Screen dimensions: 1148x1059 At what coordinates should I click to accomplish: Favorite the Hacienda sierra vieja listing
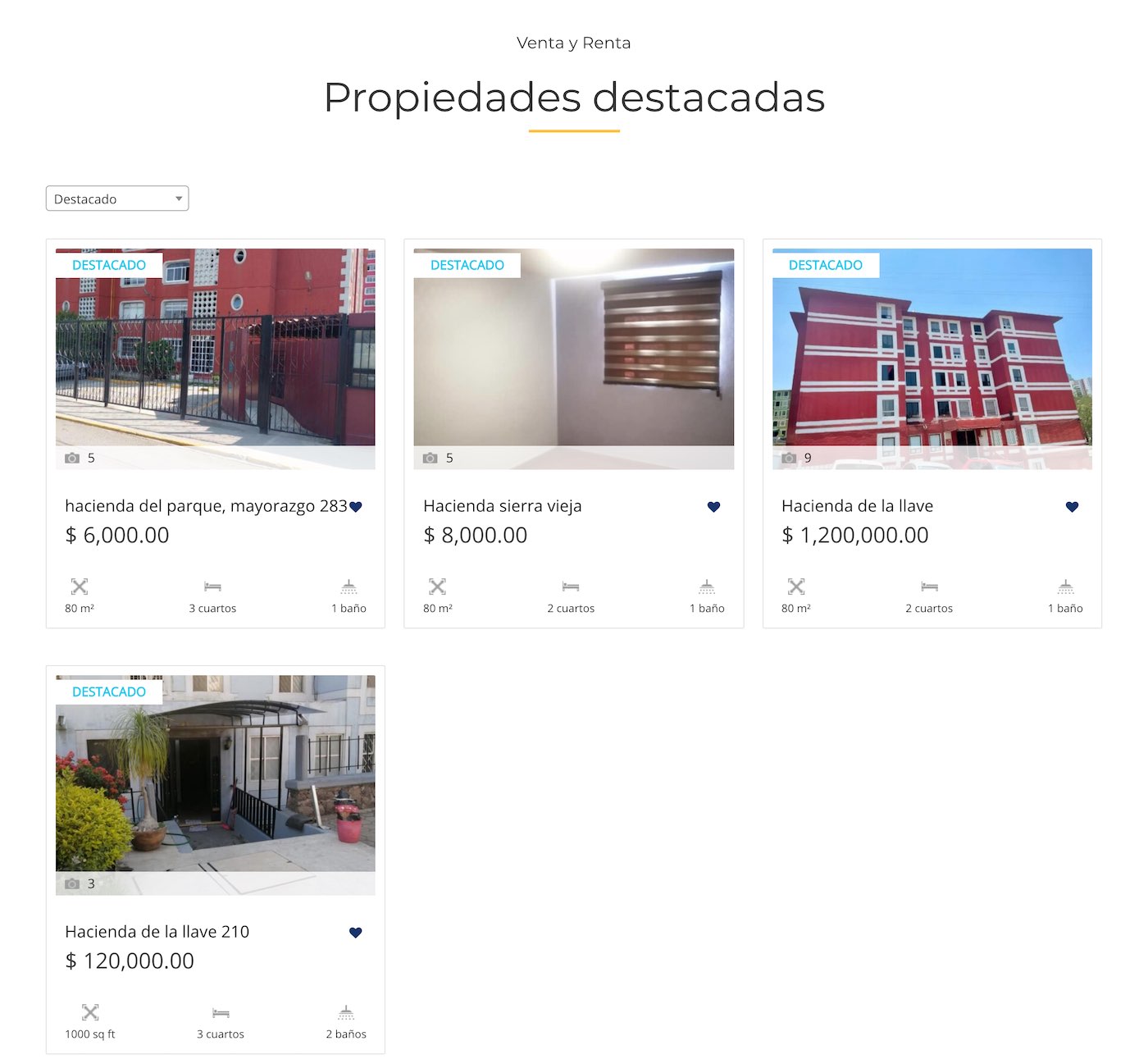point(713,507)
